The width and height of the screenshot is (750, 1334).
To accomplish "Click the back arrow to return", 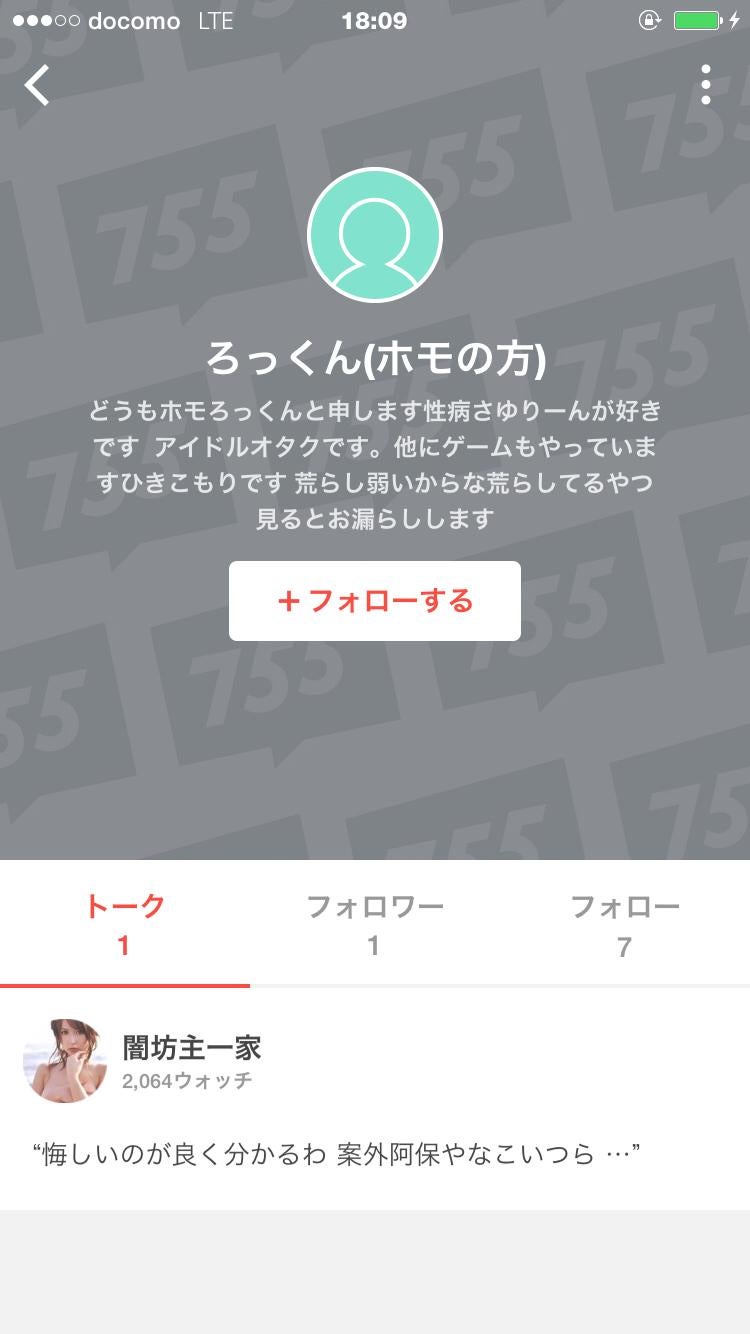I will tap(37, 86).
